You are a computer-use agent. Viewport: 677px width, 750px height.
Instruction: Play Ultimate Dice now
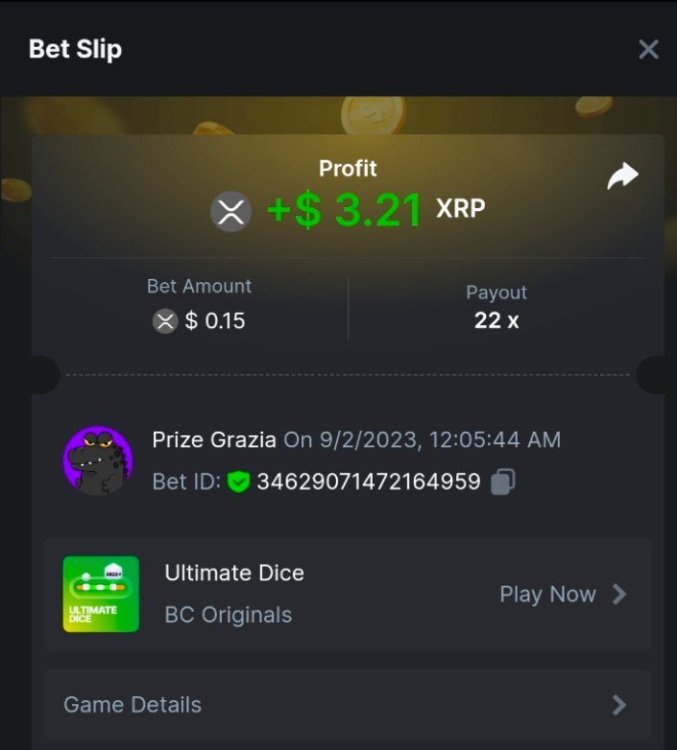[562, 594]
